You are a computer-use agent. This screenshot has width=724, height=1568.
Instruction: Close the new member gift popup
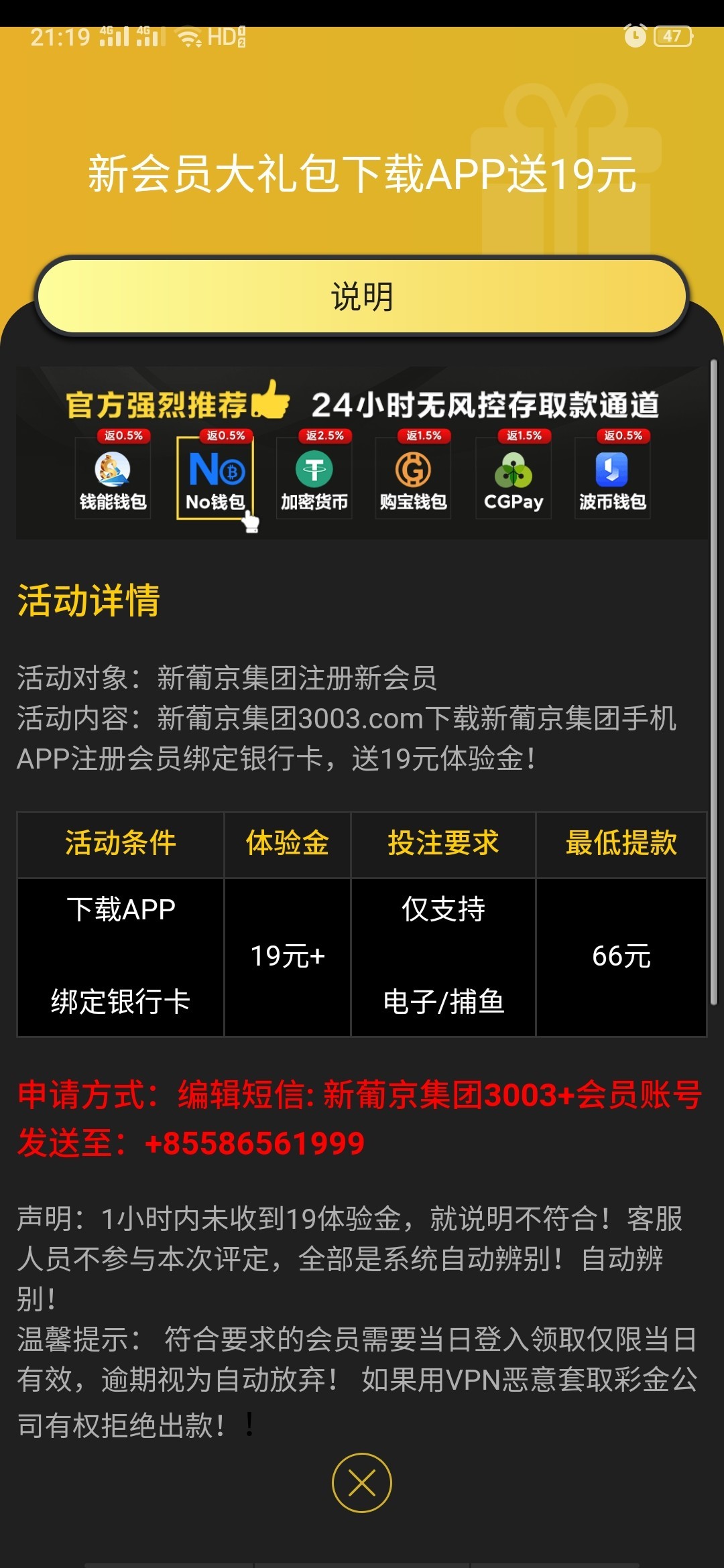(362, 1482)
